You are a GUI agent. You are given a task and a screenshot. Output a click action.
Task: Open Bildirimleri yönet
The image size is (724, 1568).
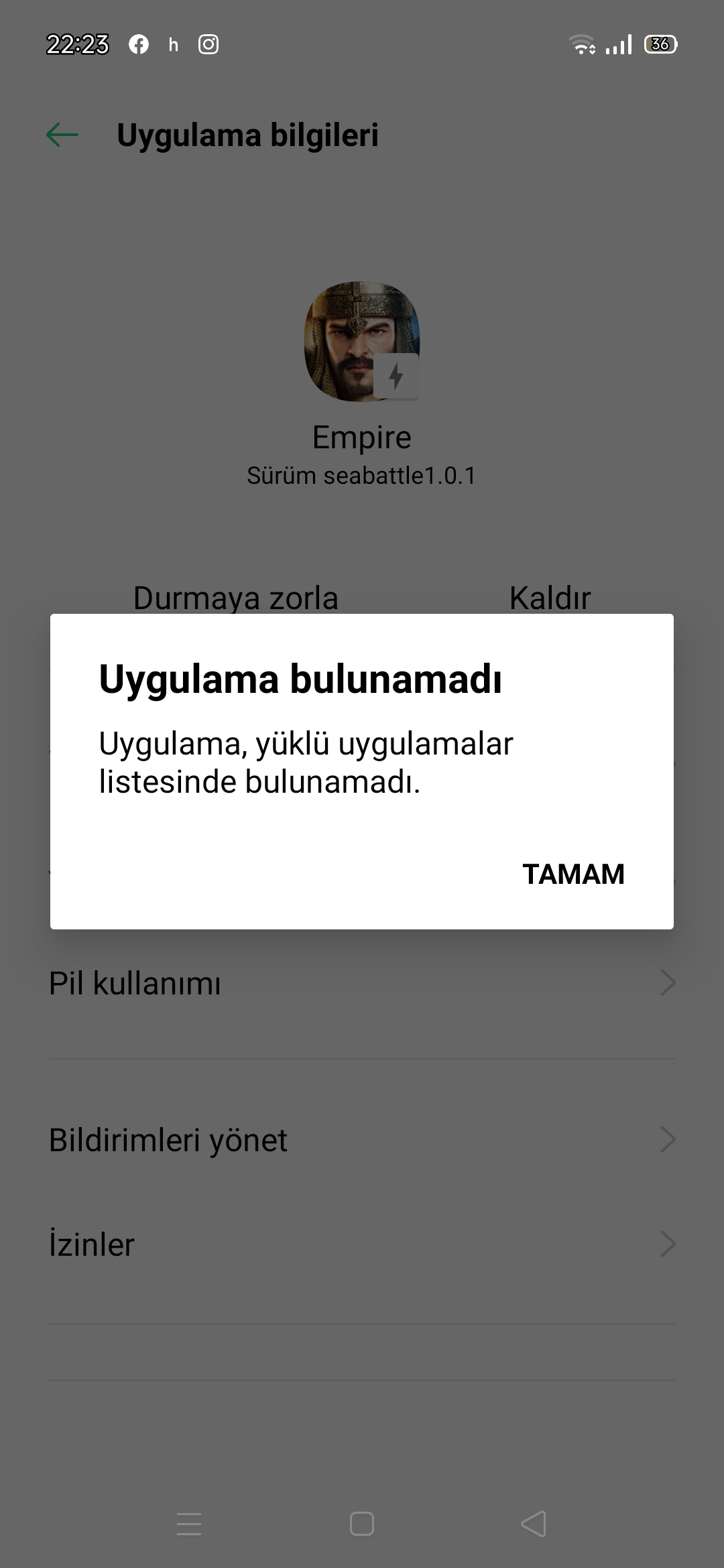(x=362, y=1140)
